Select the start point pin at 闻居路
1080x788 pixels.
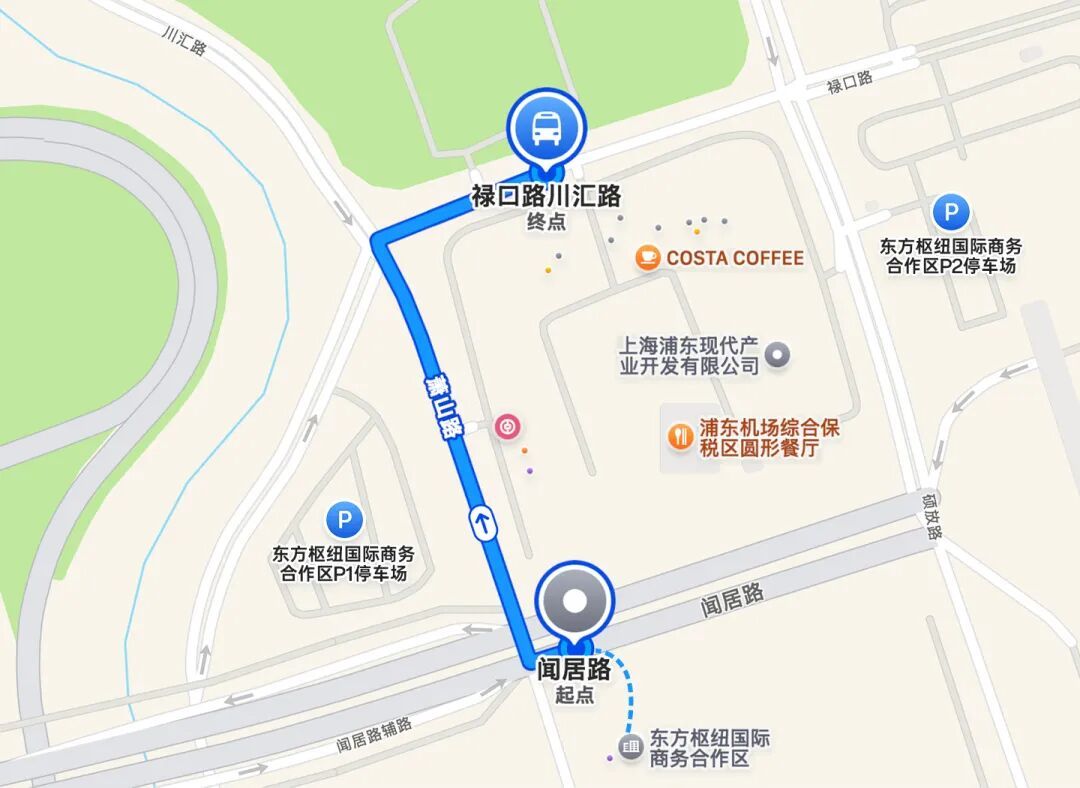(x=574, y=601)
